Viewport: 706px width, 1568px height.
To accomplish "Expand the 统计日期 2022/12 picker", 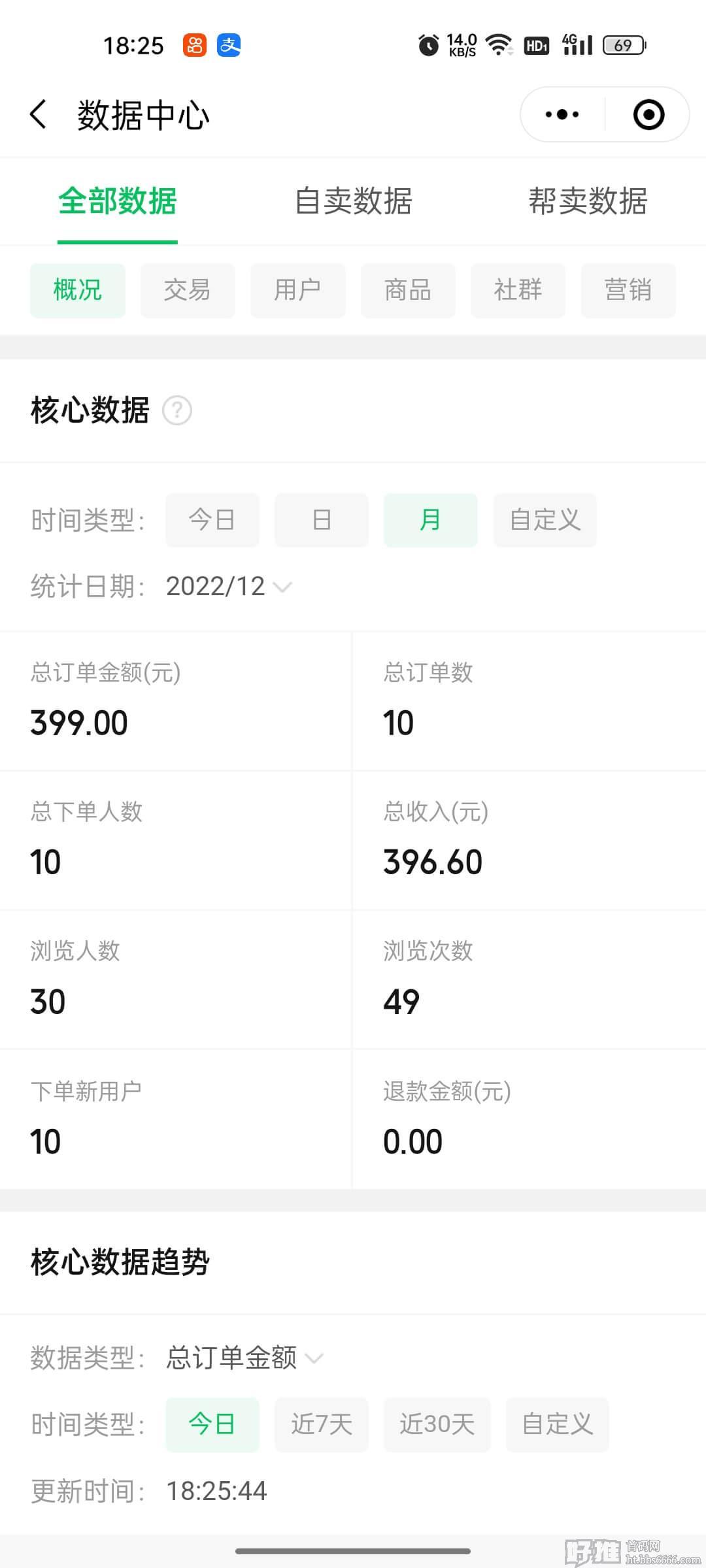I will click(x=228, y=587).
